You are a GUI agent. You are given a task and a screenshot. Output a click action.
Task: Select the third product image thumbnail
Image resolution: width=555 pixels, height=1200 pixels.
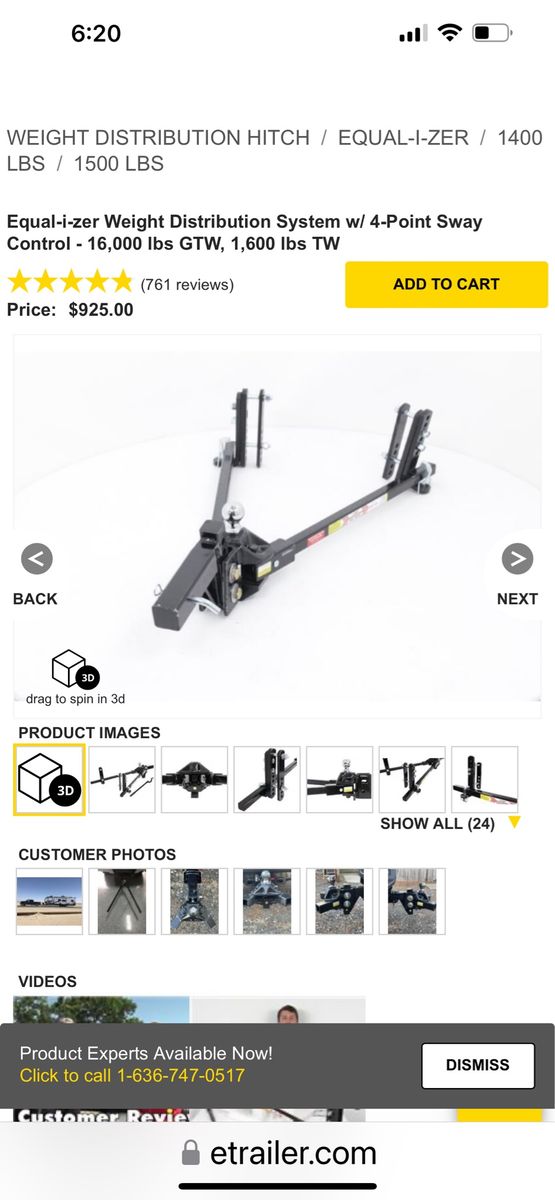194,779
